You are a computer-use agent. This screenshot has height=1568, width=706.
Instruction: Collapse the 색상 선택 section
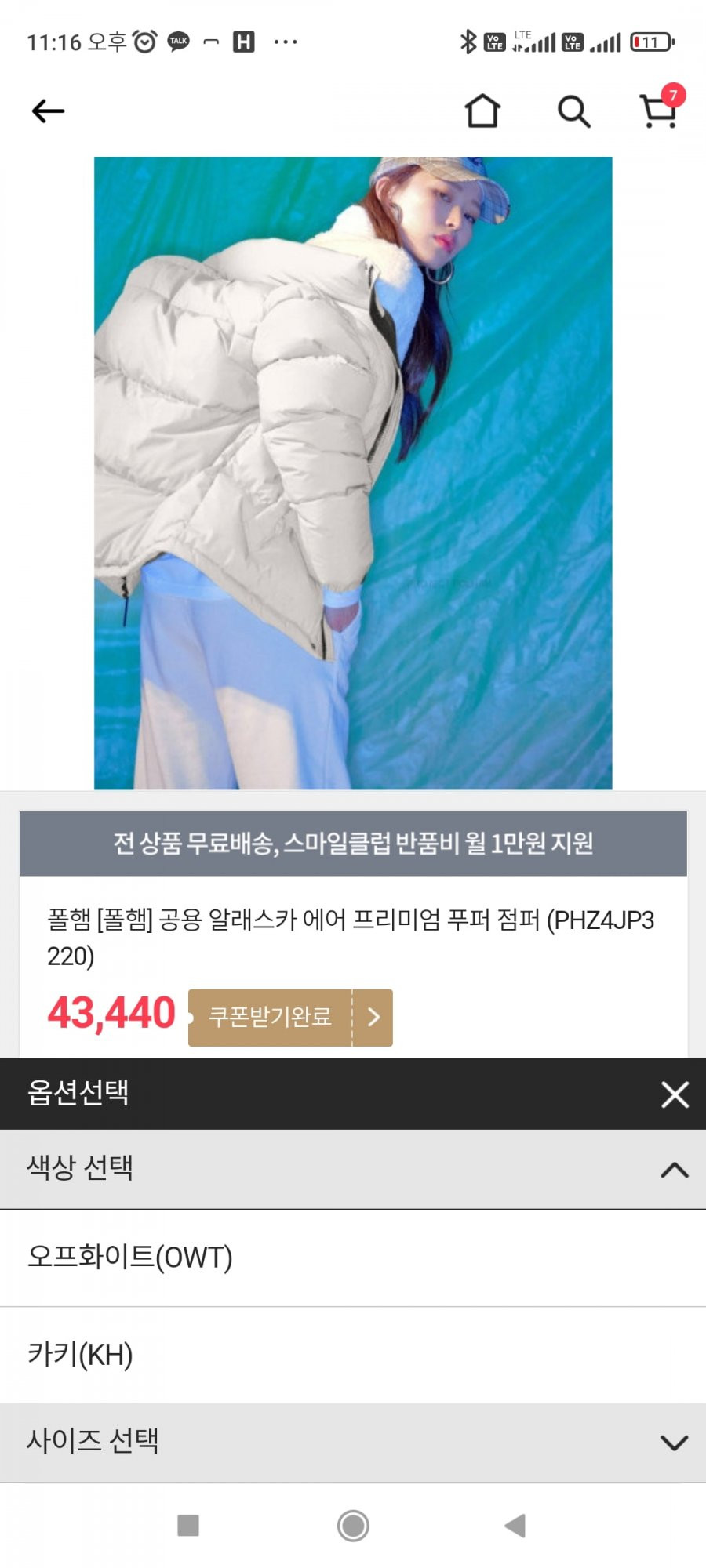(x=353, y=1169)
